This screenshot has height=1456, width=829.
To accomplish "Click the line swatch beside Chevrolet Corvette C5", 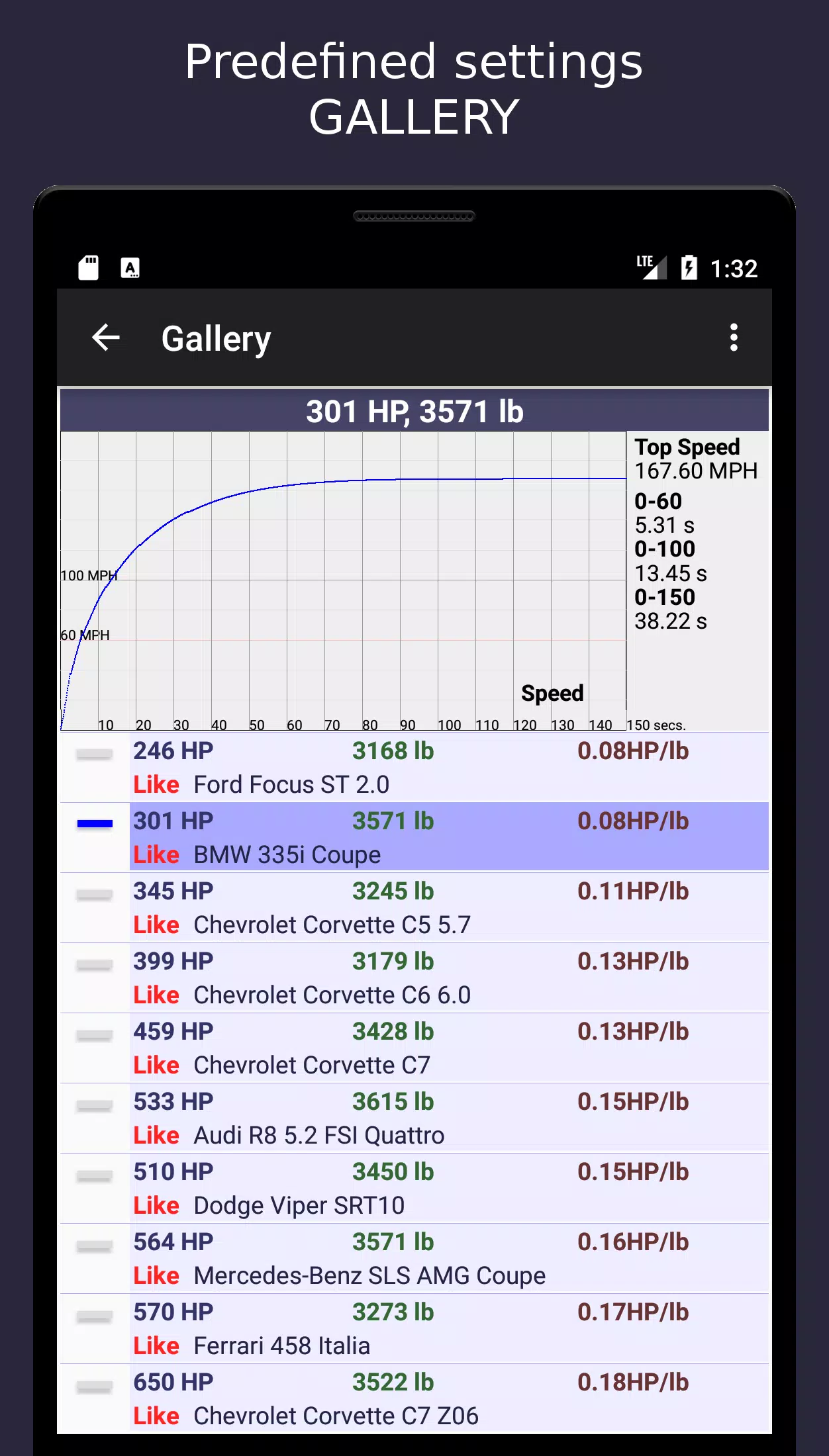I will tap(93, 895).
